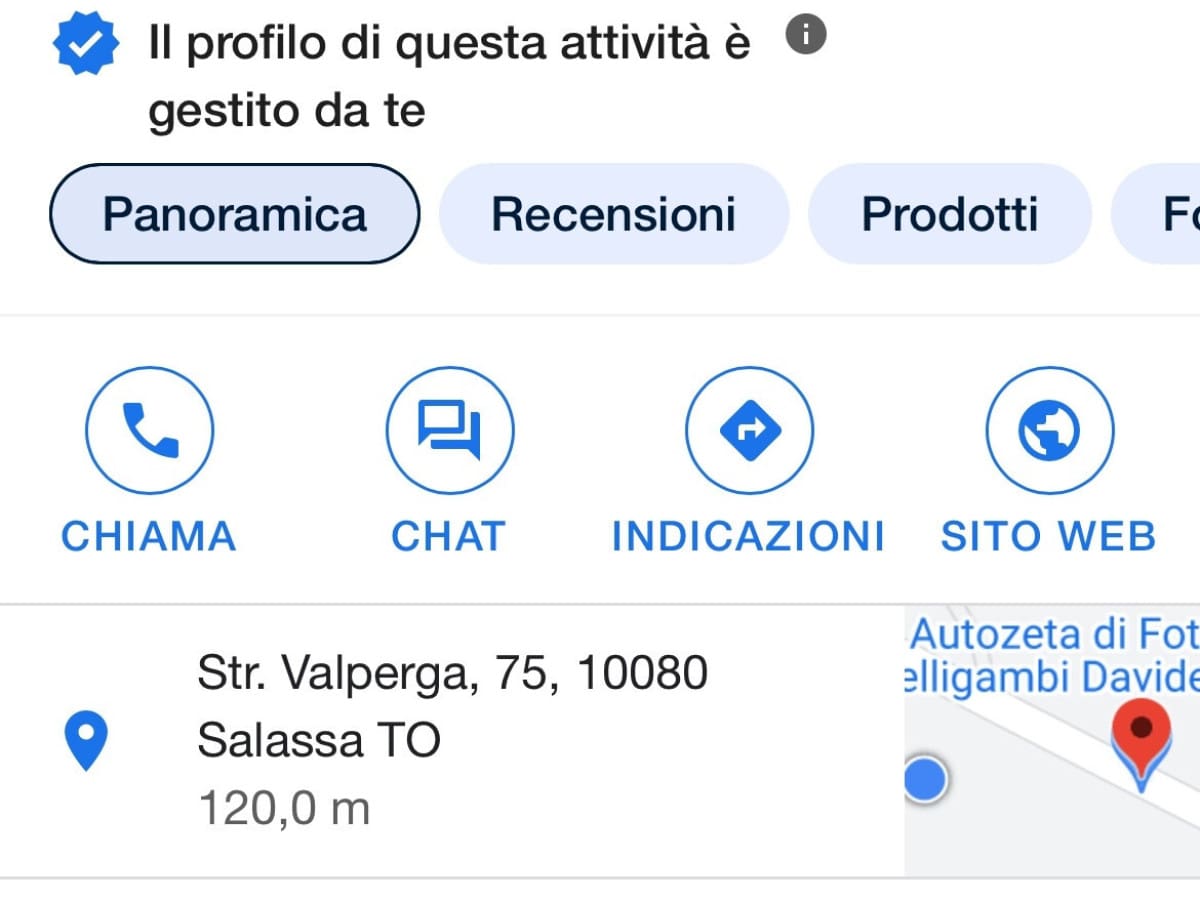Screen dimensions: 1200x900
Task: Call the business with CHIAMA
Action: point(149,431)
